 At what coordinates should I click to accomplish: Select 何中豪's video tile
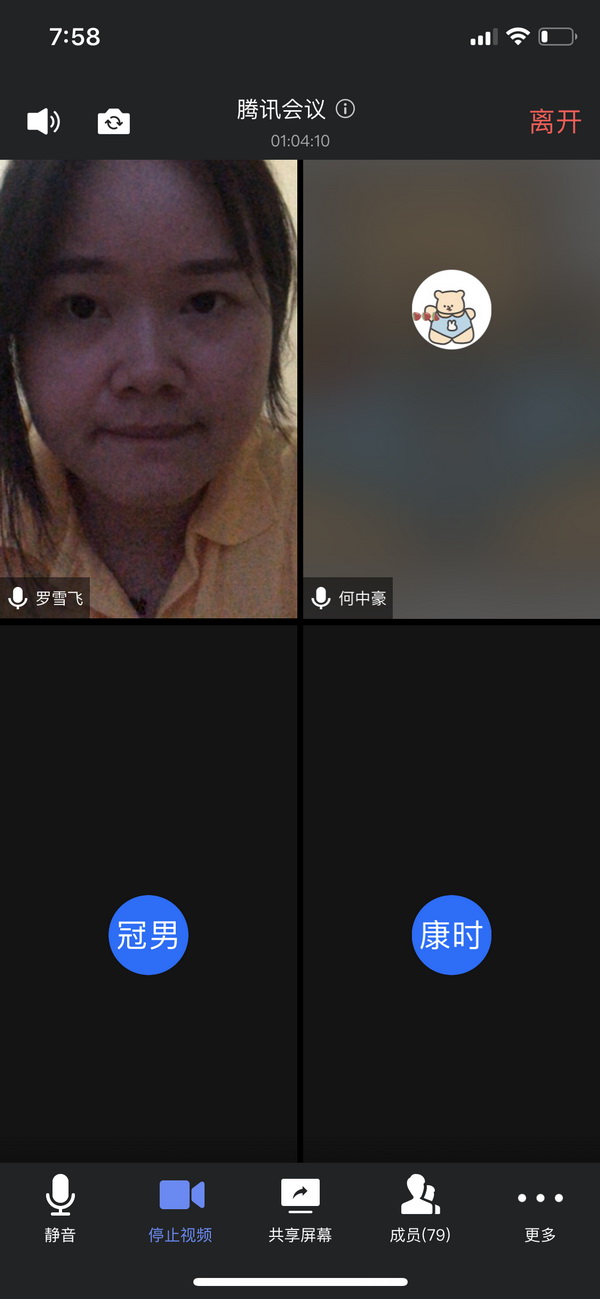pos(451,388)
